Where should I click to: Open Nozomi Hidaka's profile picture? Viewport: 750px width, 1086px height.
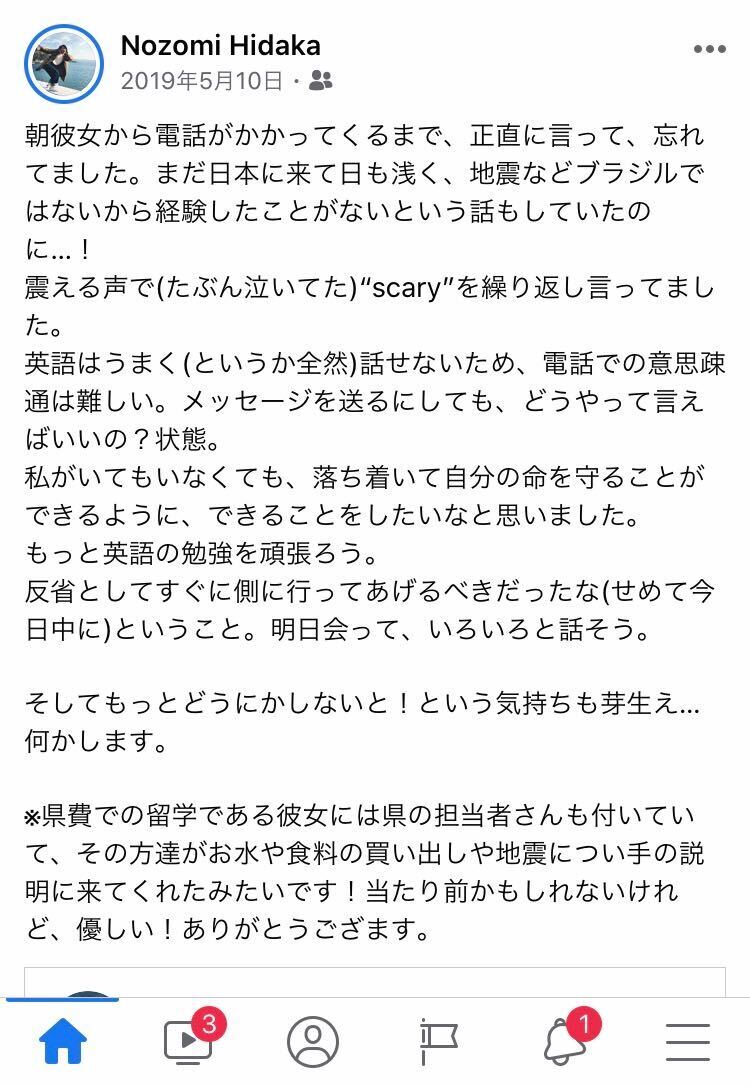click(x=64, y=63)
